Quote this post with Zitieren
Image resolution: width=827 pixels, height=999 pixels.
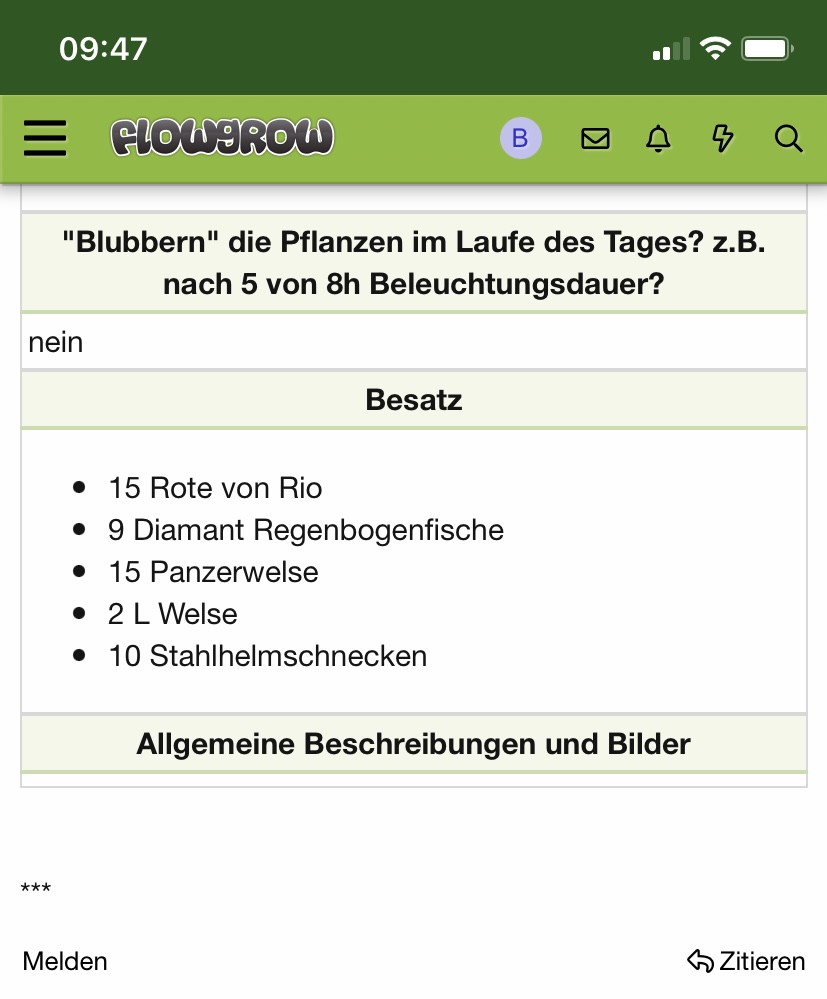click(x=746, y=961)
